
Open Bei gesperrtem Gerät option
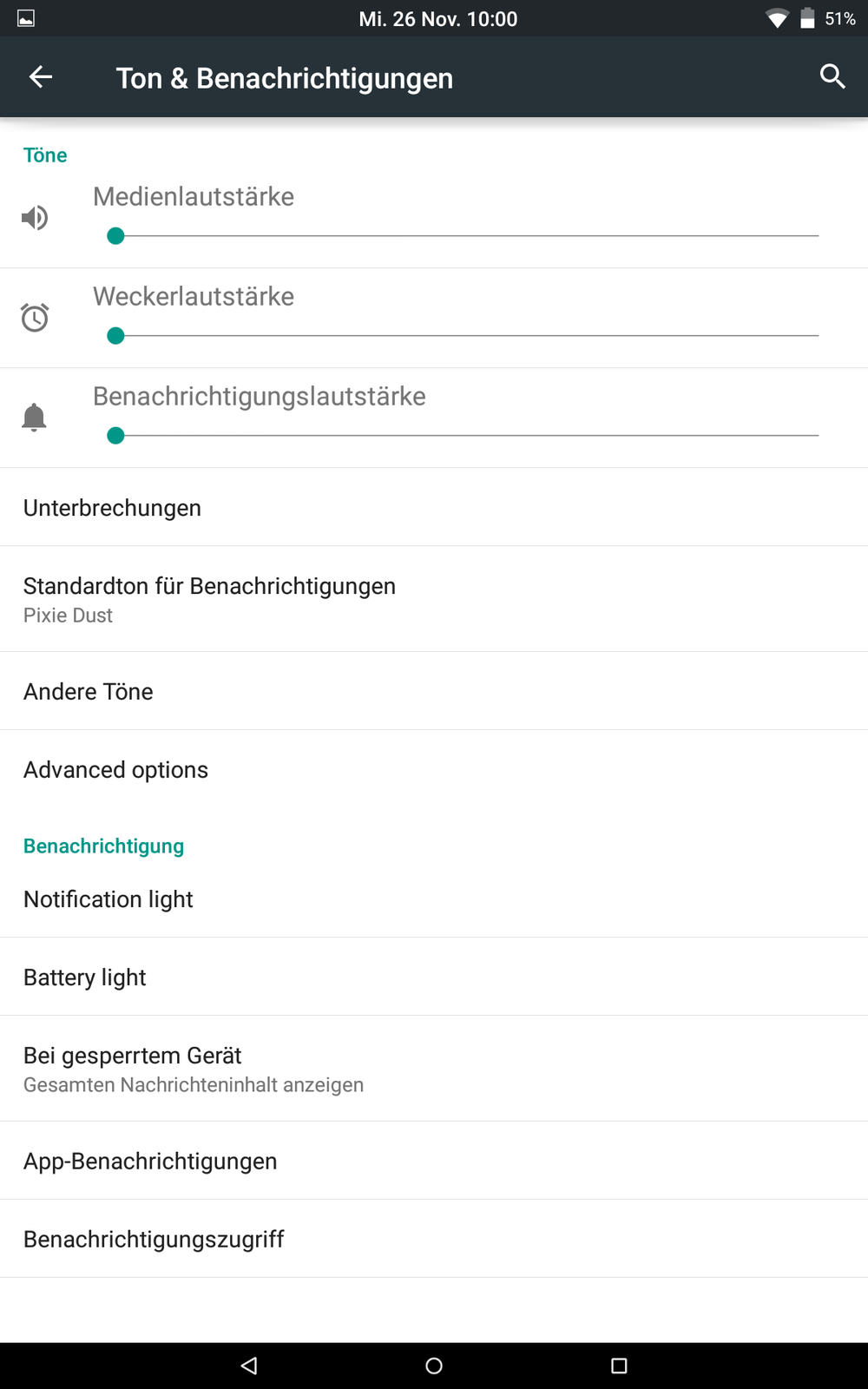(x=434, y=1069)
